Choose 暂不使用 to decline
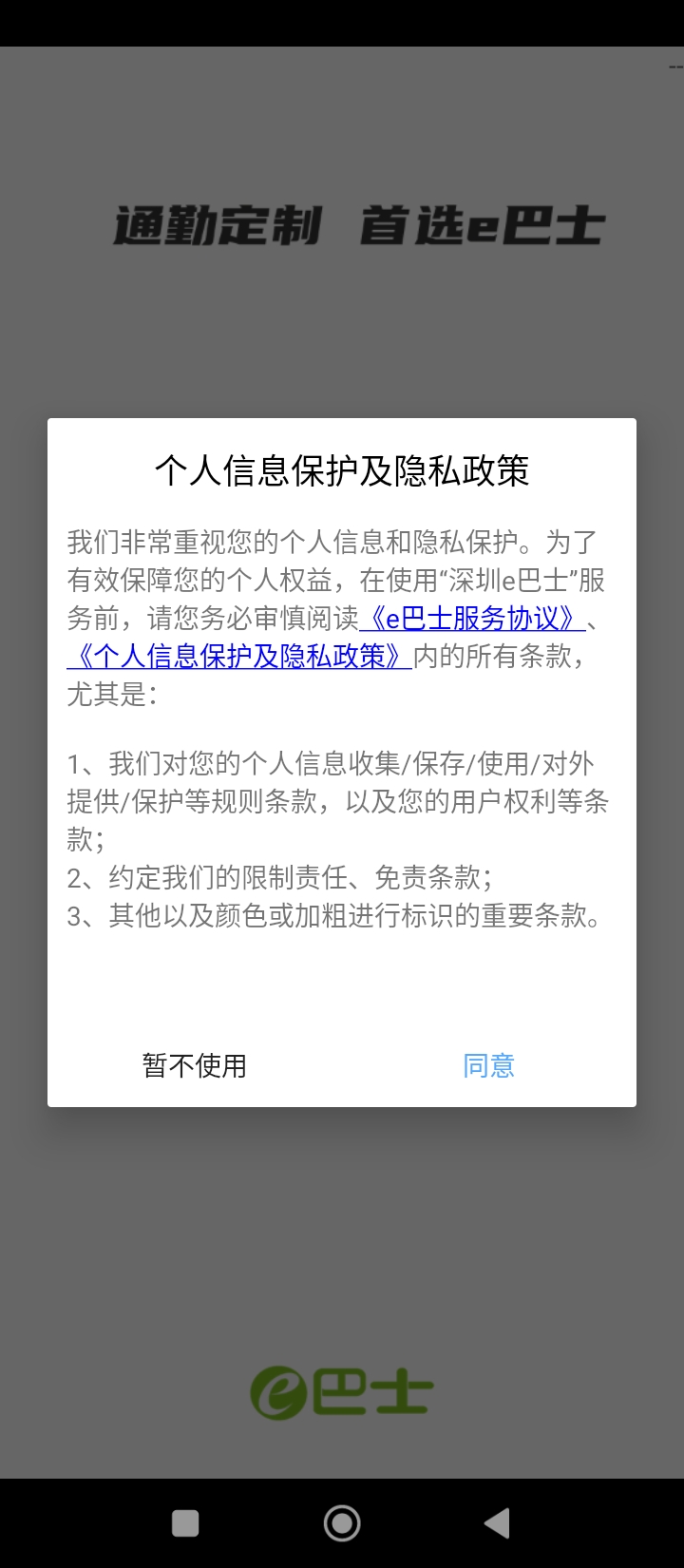This screenshot has width=684, height=1568. (195, 1065)
